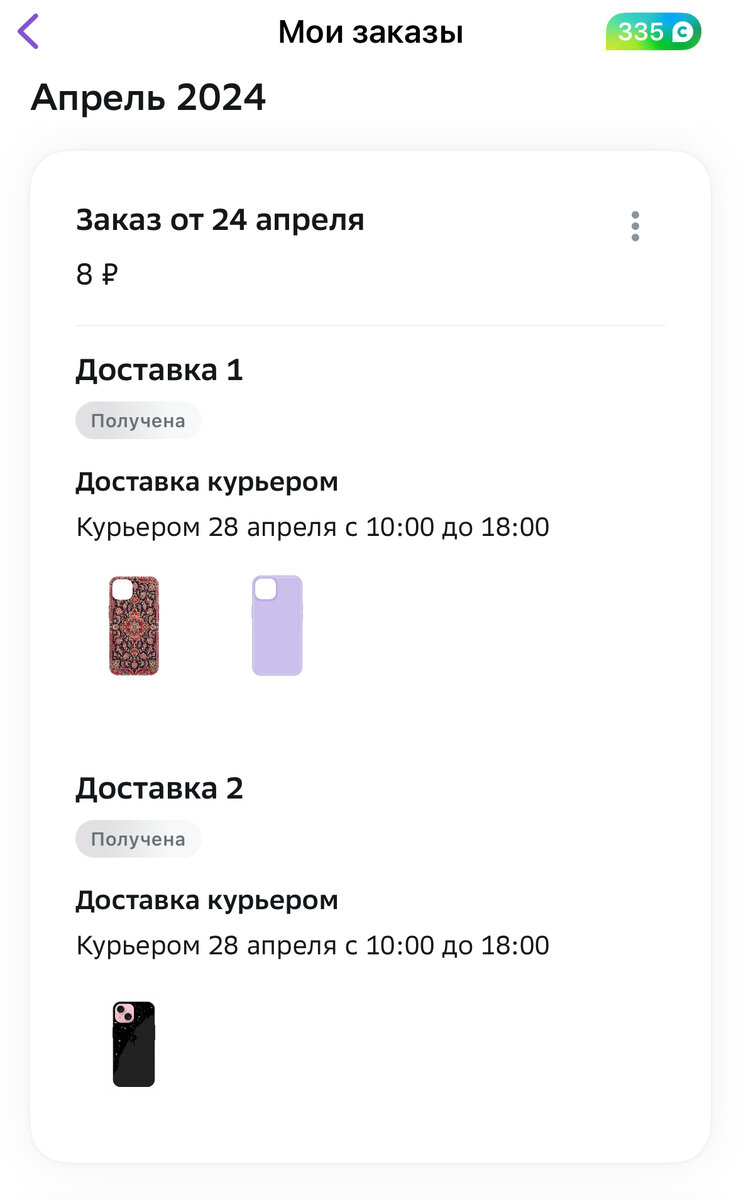Open the black phone case in Доставка 2

coord(134,1043)
